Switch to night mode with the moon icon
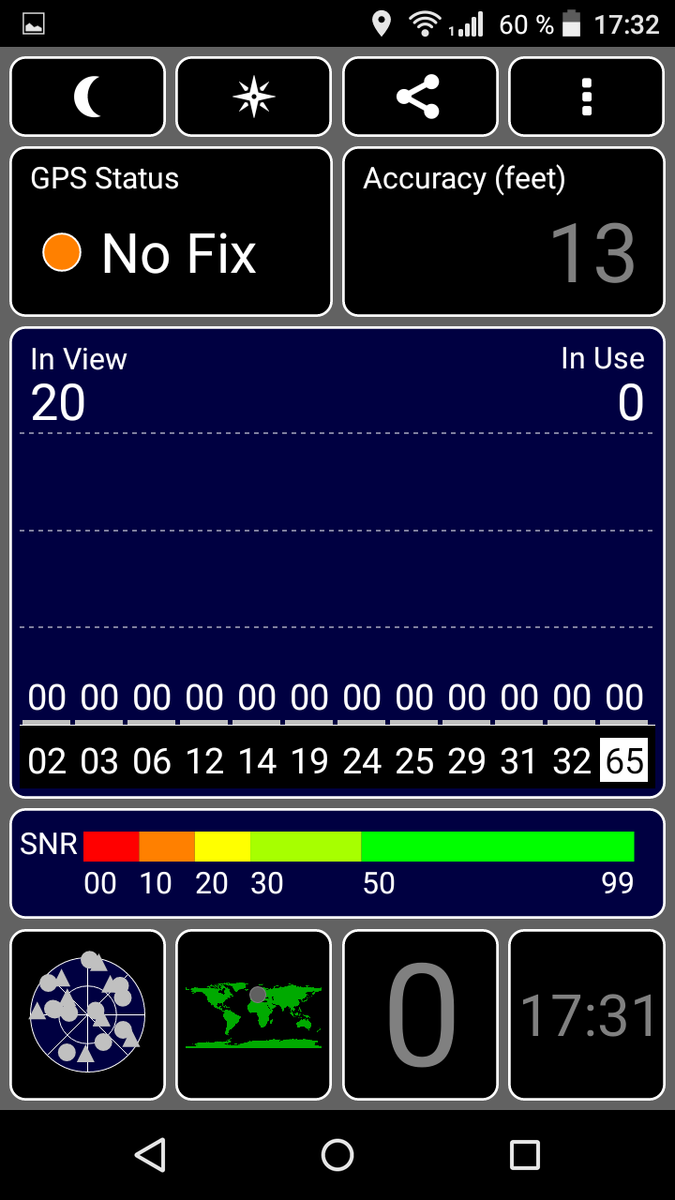Image resolution: width=675 pixels, height=1200 pixels. coord(88,97)
